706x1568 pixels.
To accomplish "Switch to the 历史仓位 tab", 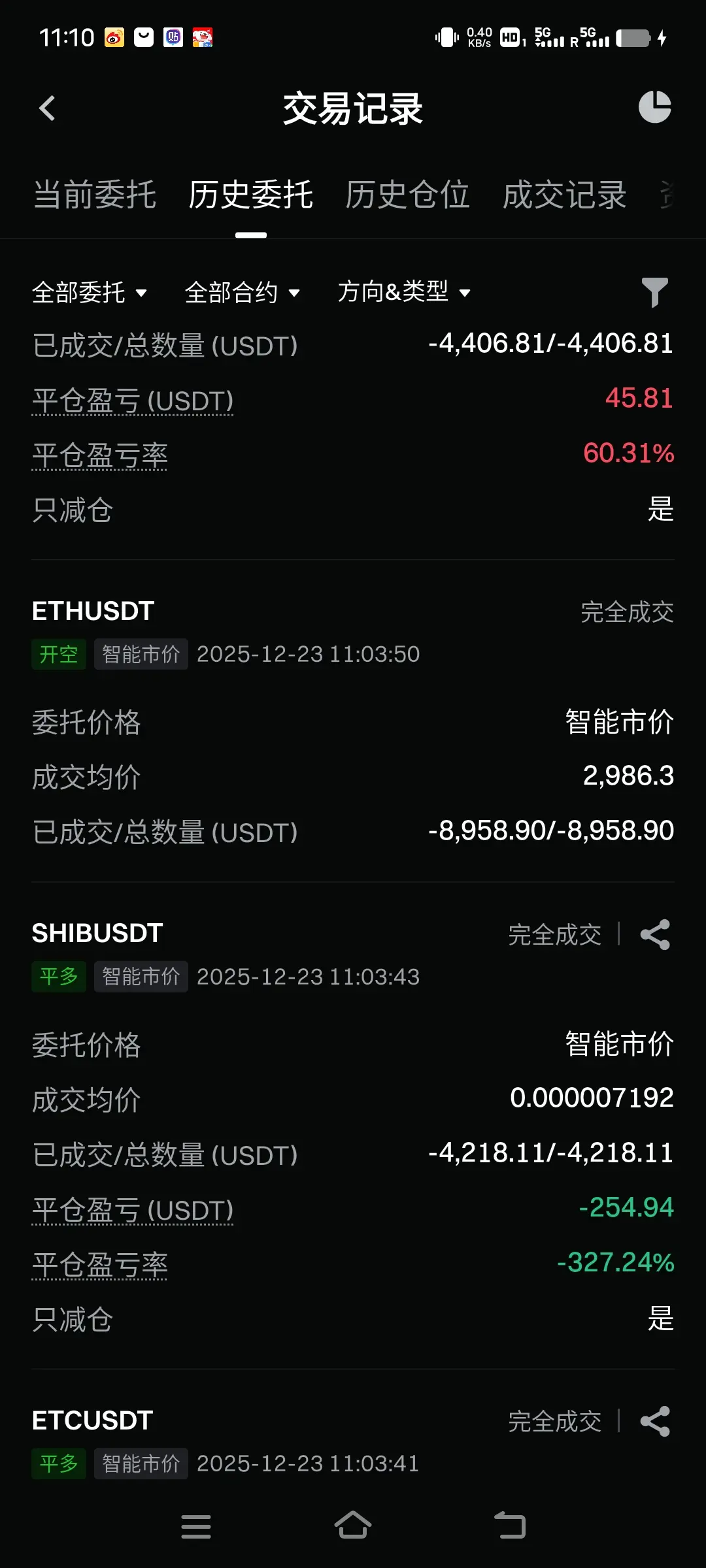I will point(407,195).
